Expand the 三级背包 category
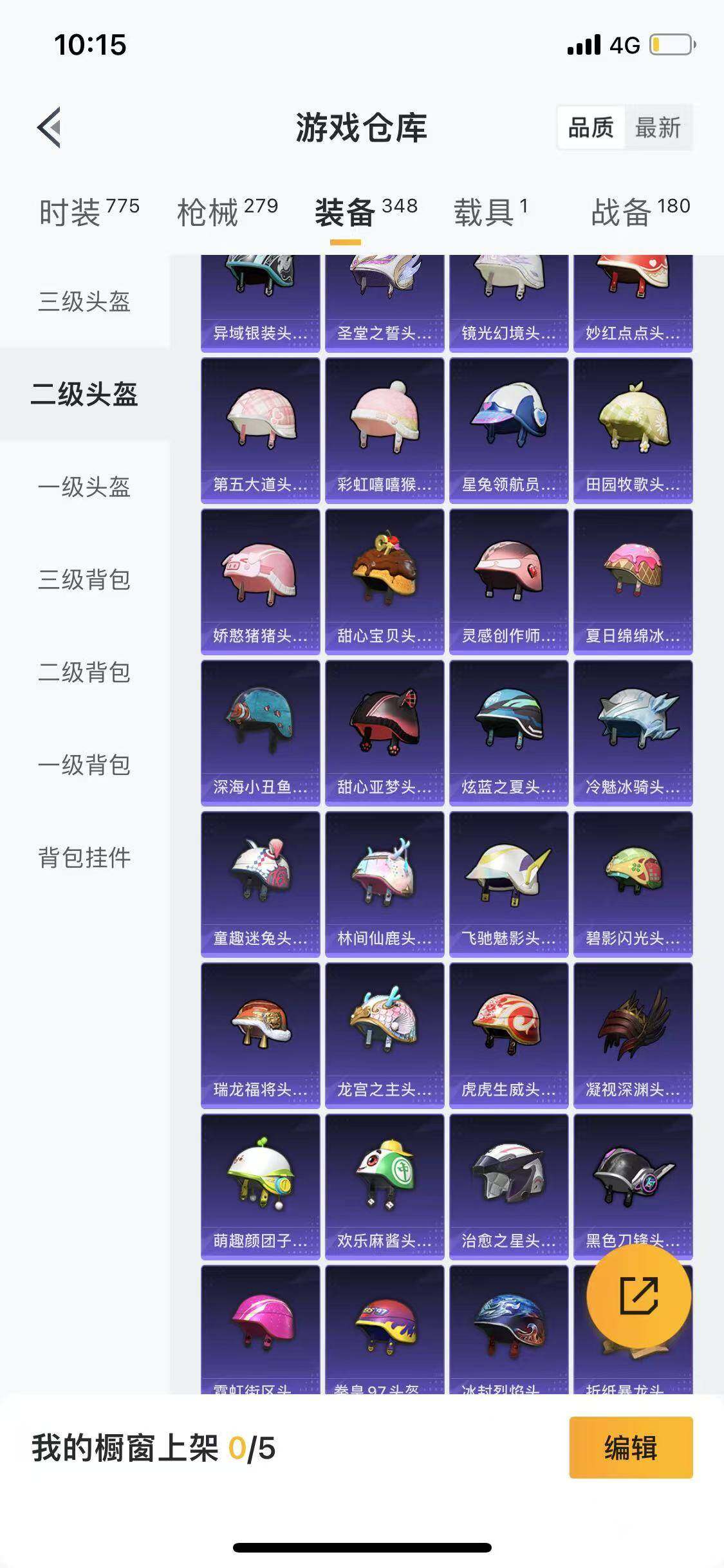 click(84, 581)
